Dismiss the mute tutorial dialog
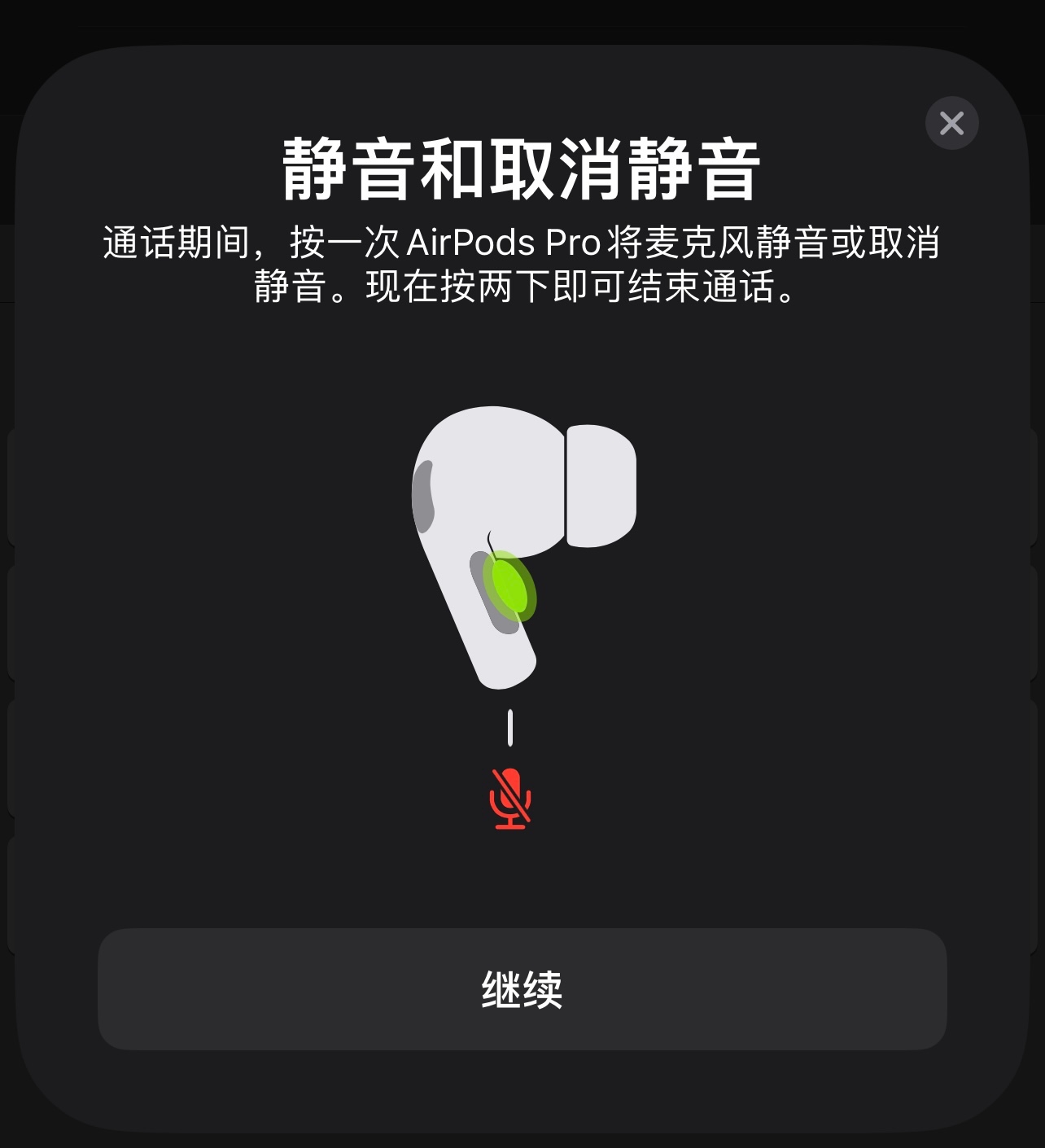Screen dimensions: 1045x1148 click(x=951, y=123)
